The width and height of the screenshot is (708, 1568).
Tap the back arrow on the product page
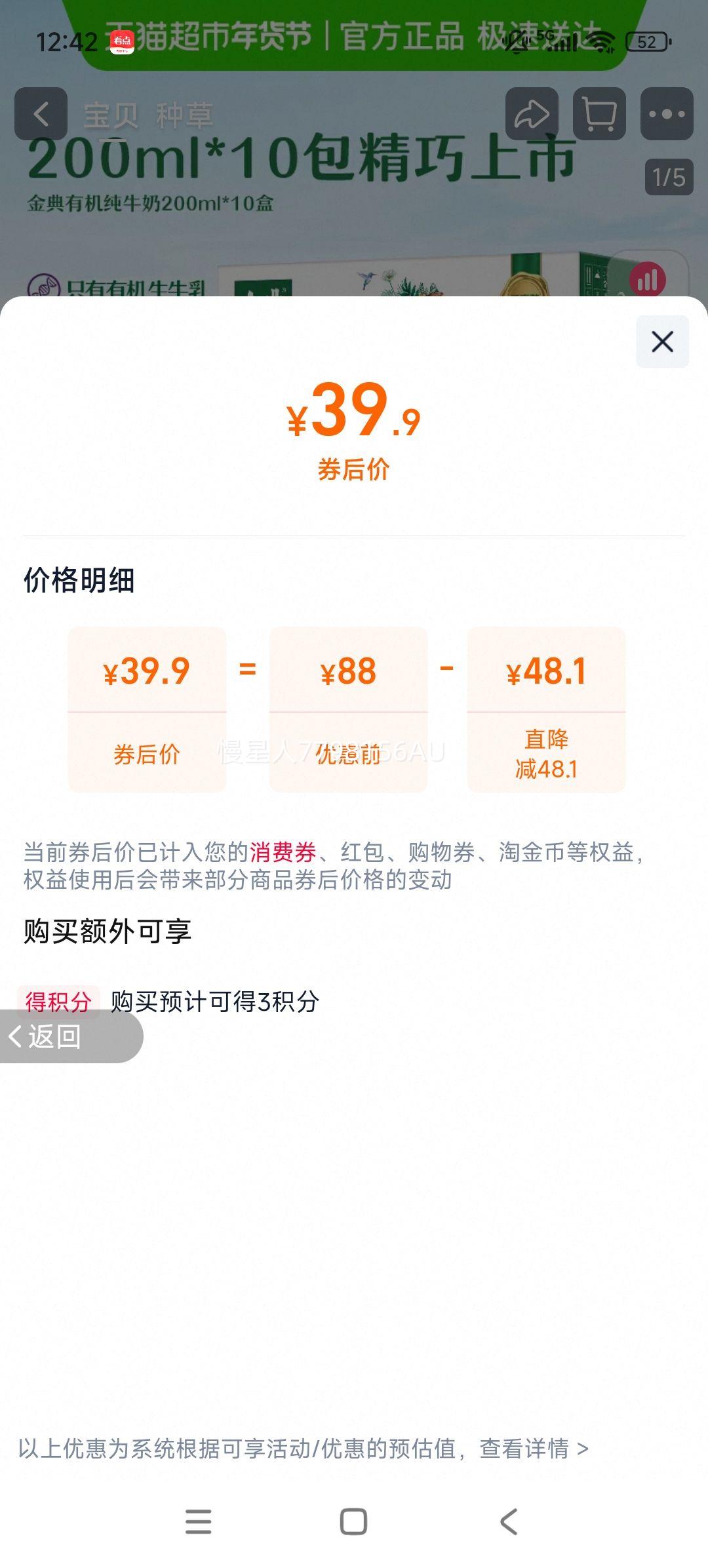pyautogui.click(x=41, y=115)
